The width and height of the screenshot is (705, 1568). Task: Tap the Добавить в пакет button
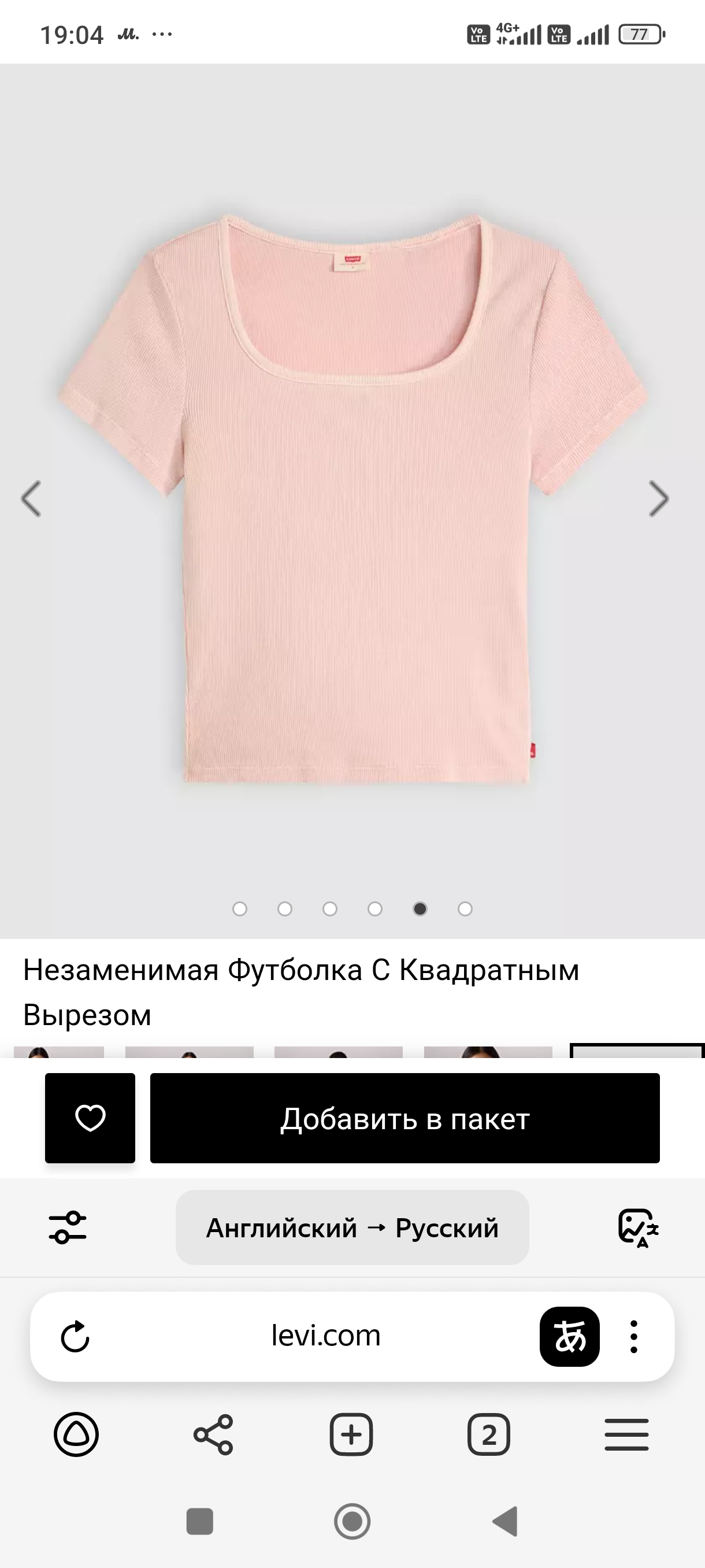[x=405, y=1118]
